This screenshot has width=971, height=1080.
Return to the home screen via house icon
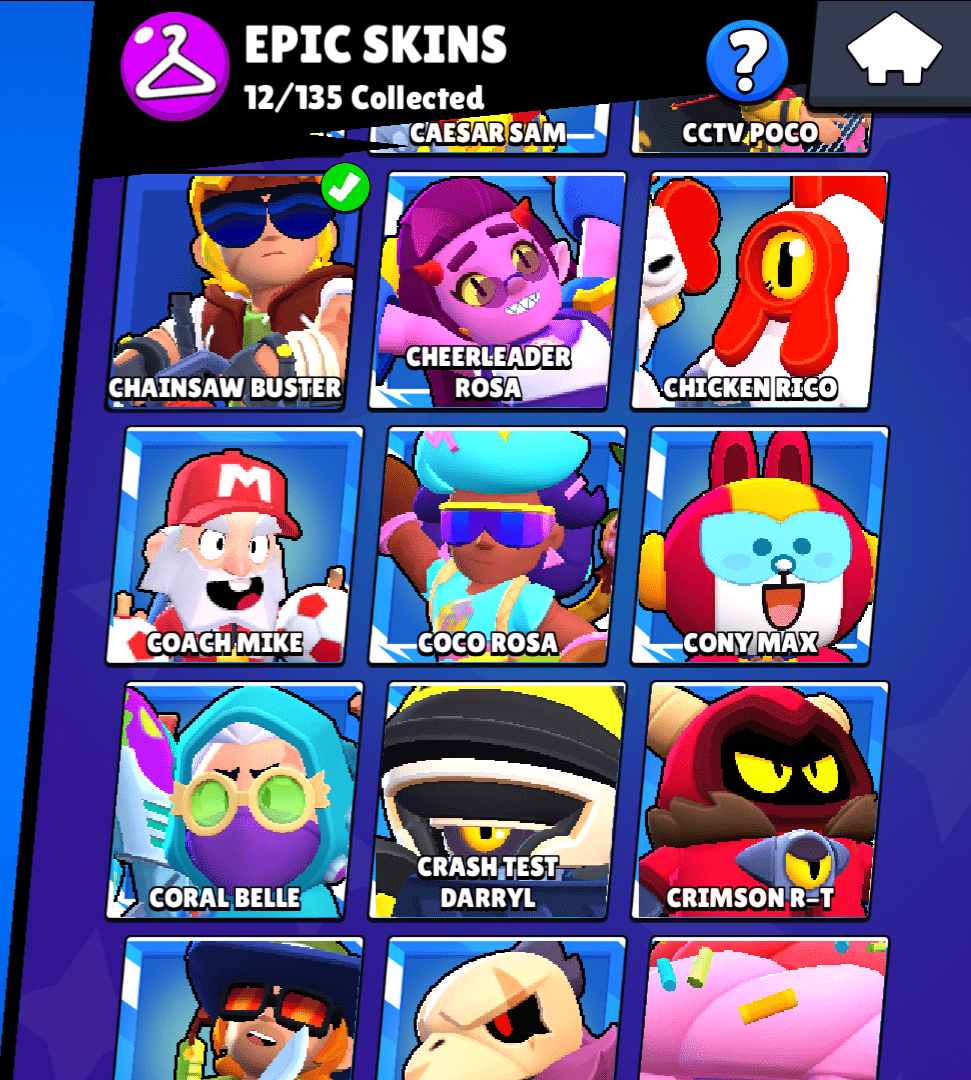coord(895,56)
